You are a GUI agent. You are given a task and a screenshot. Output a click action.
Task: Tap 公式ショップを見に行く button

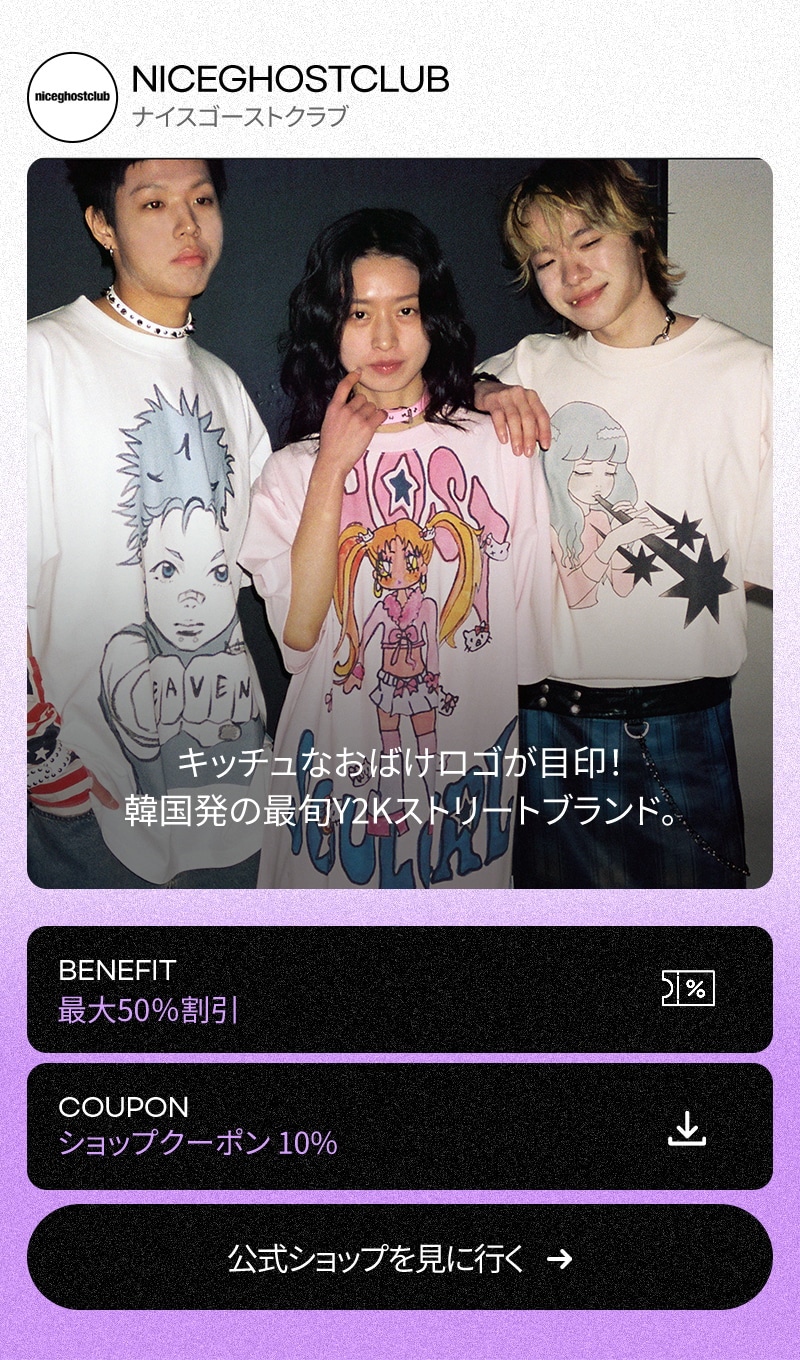(x=400, y=1257)
